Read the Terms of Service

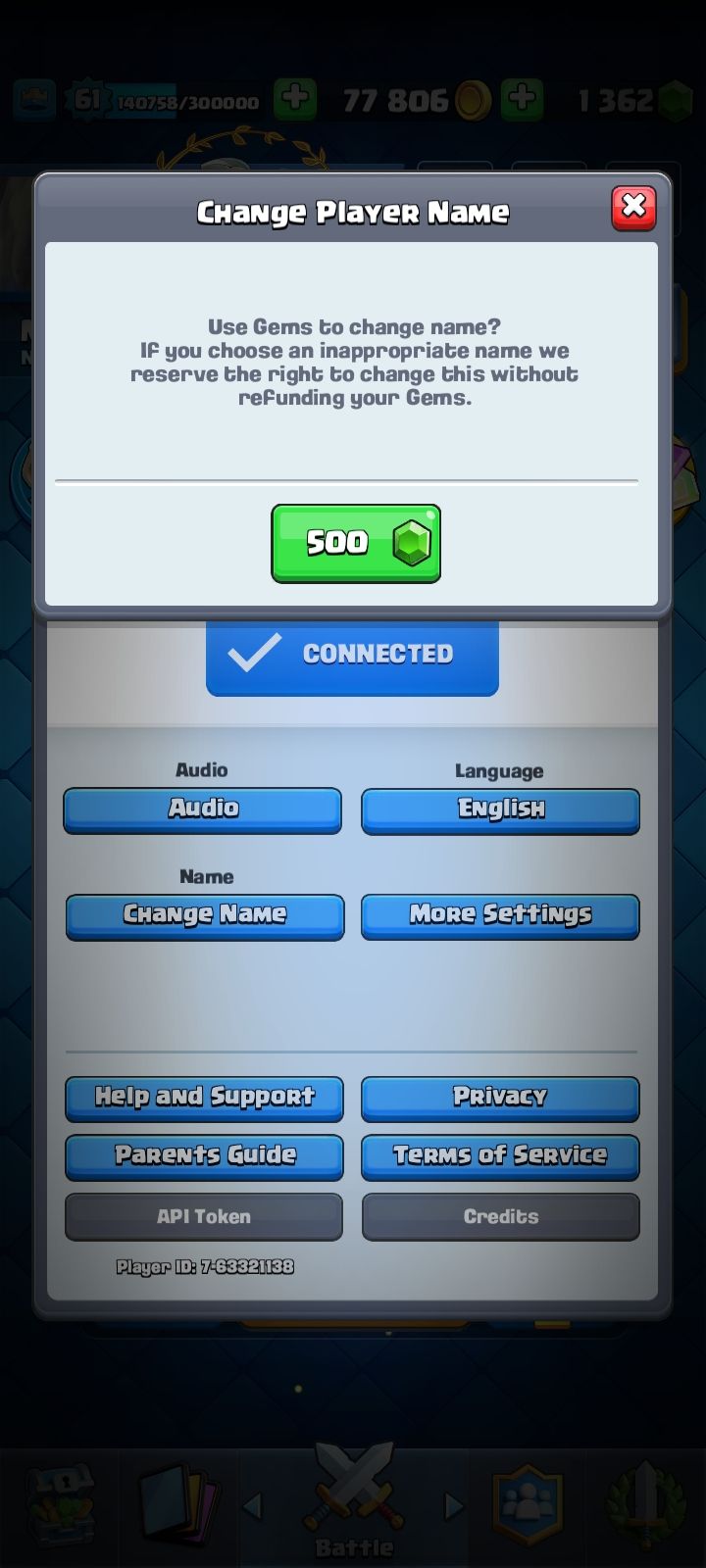point(500,1157)
